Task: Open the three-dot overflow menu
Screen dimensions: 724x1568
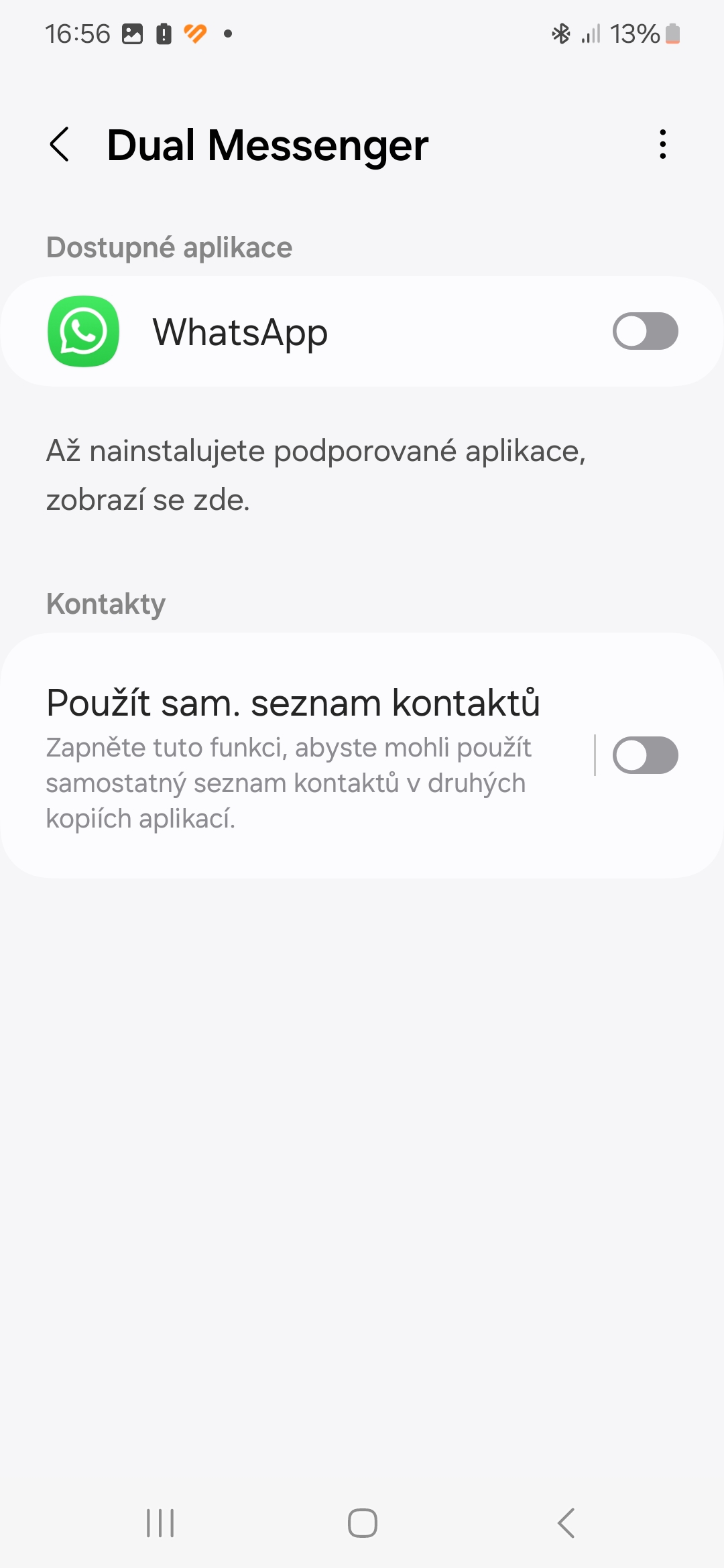Action: coord(662,145)
